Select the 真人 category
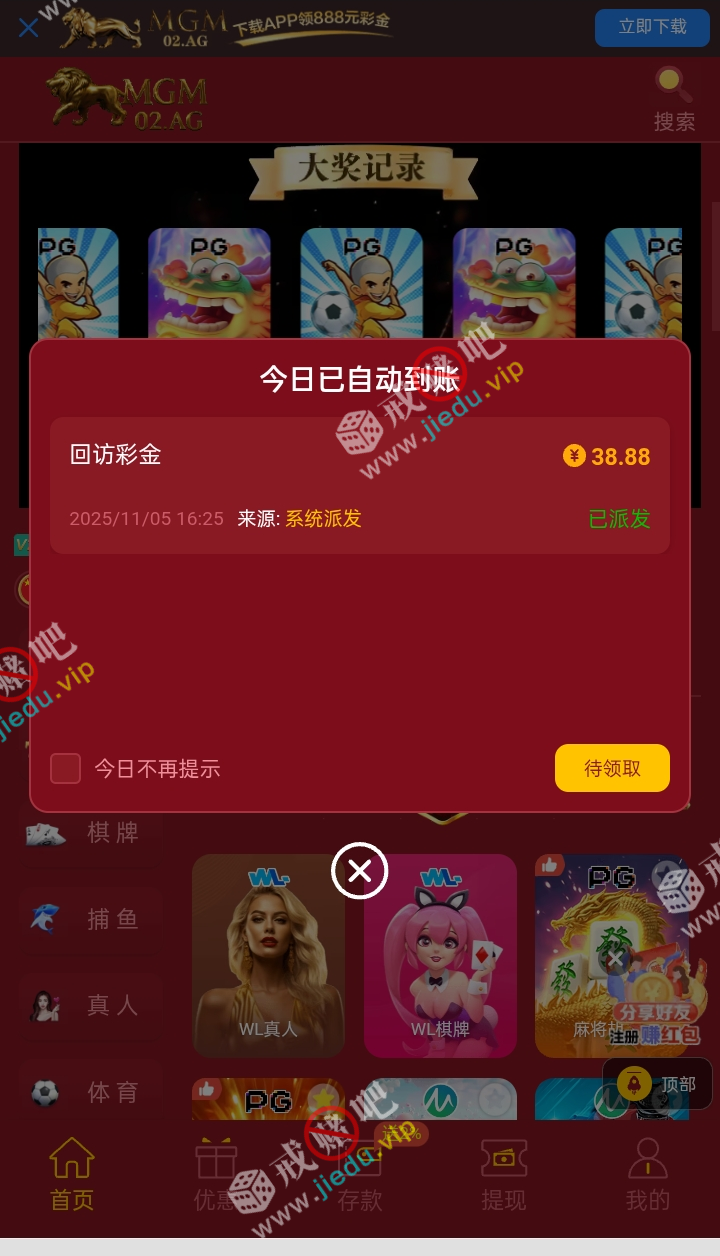Screen dimensions: 720x1256 tap(88, 1005)
